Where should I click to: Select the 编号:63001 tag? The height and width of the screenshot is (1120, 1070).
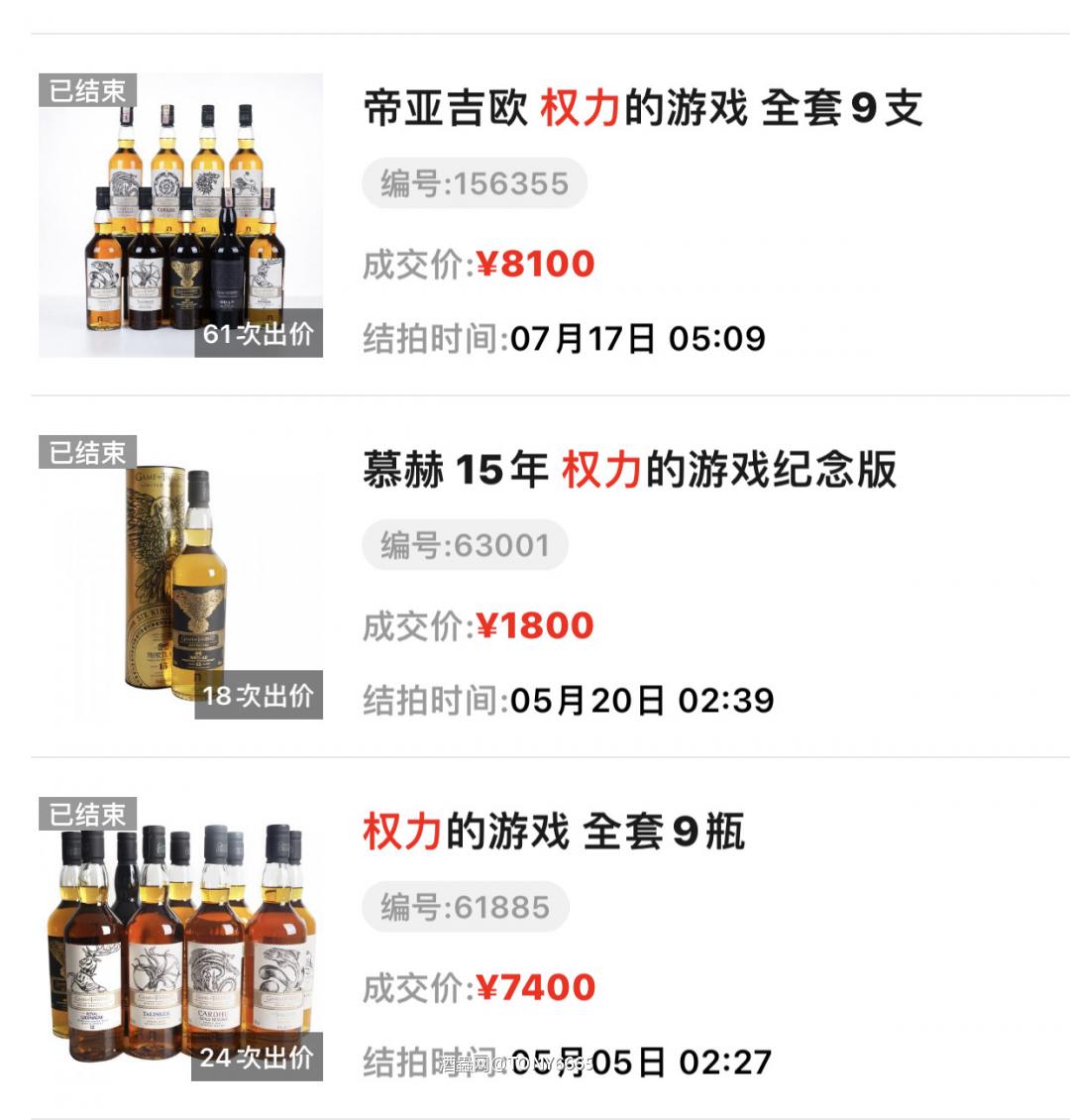point(462,545)
